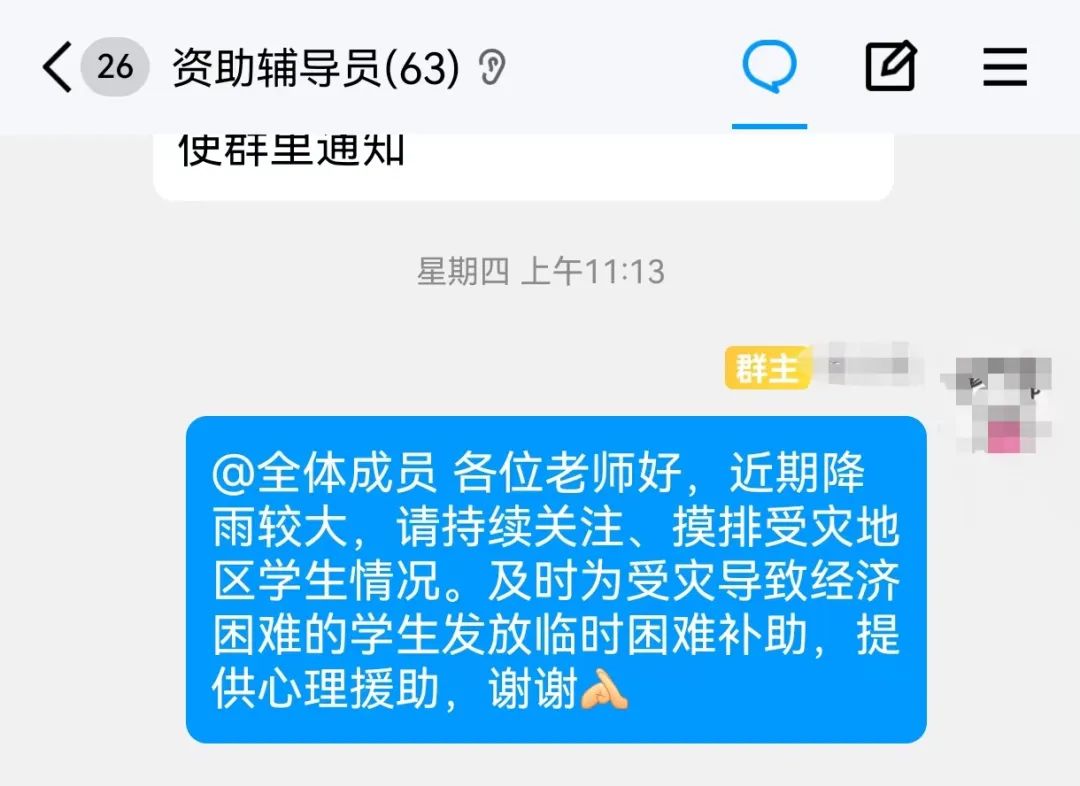
Task: Go back to the message list
Action: (x=58, y=68)
